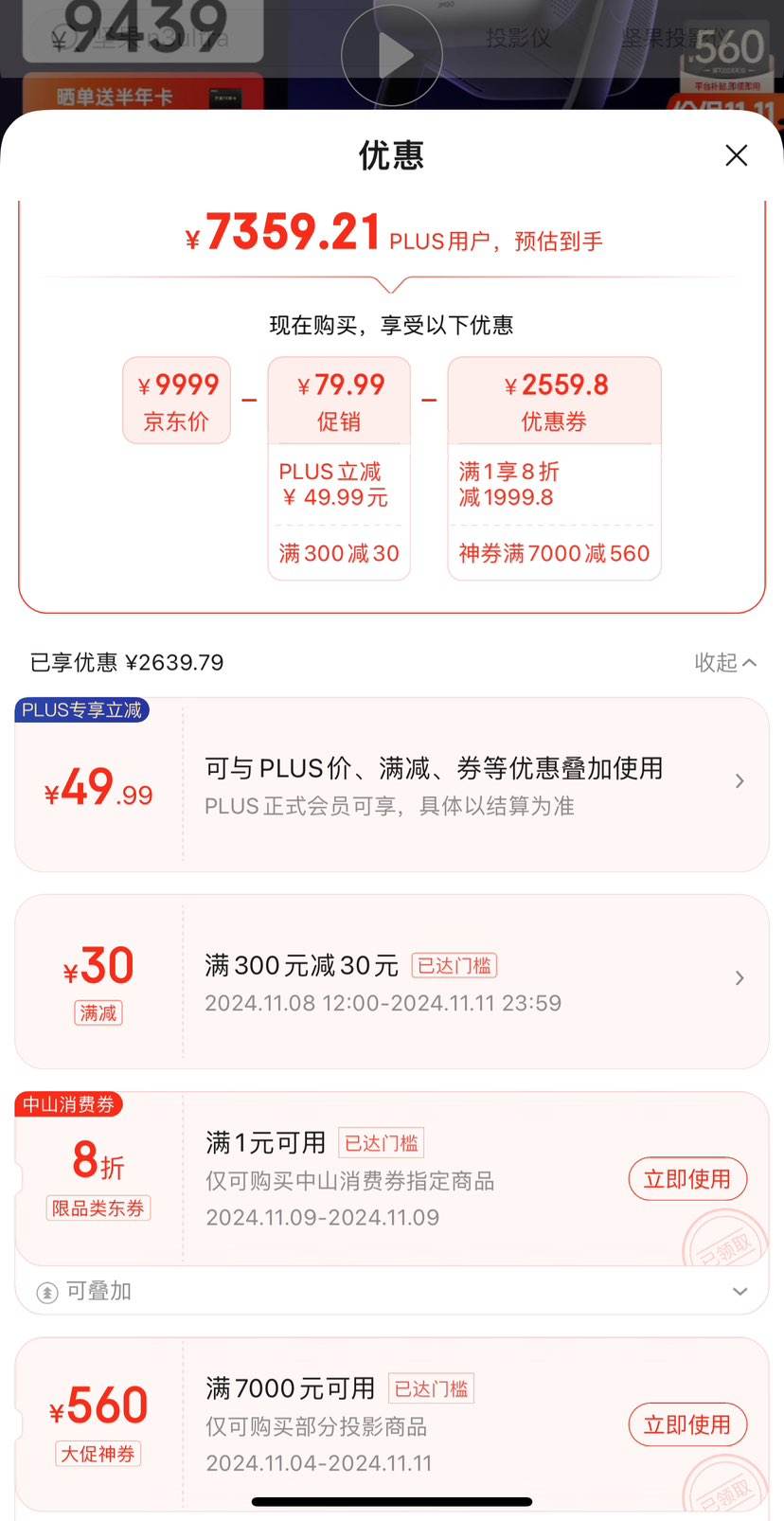Select the 京东价 ¥9999 price card
This screenshot has height=1521, width=784.
tap(176, 400)
